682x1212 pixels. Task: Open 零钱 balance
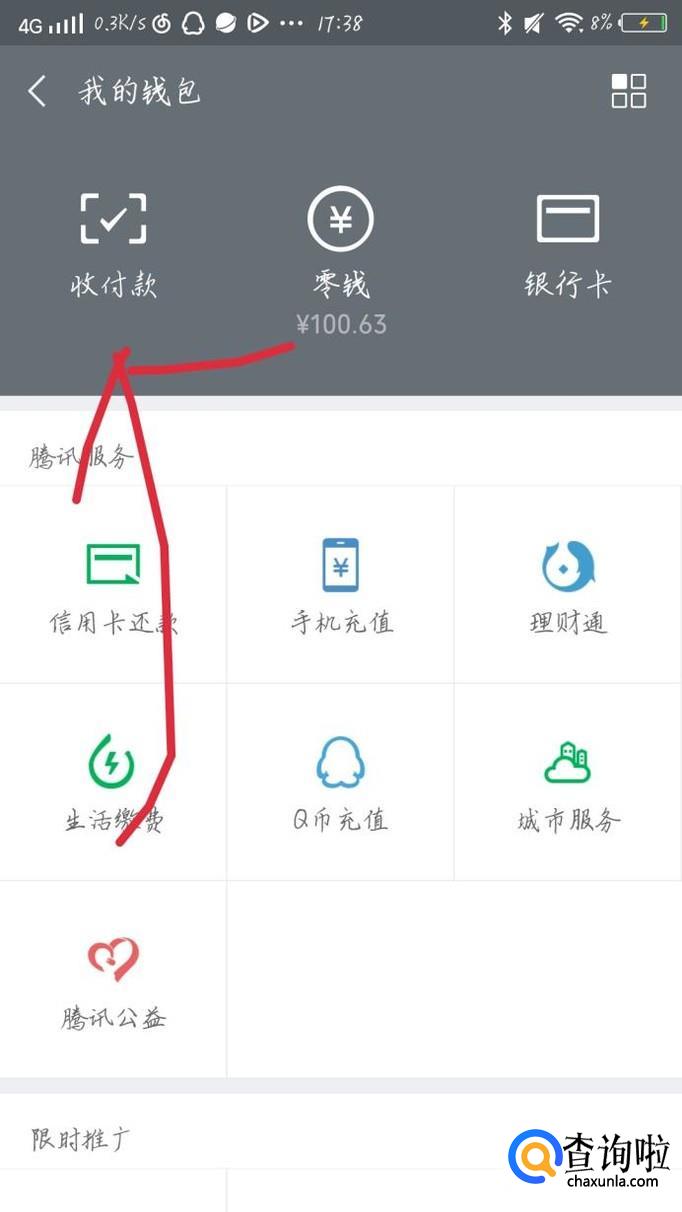pyautogui.click(x=341, y=262)
